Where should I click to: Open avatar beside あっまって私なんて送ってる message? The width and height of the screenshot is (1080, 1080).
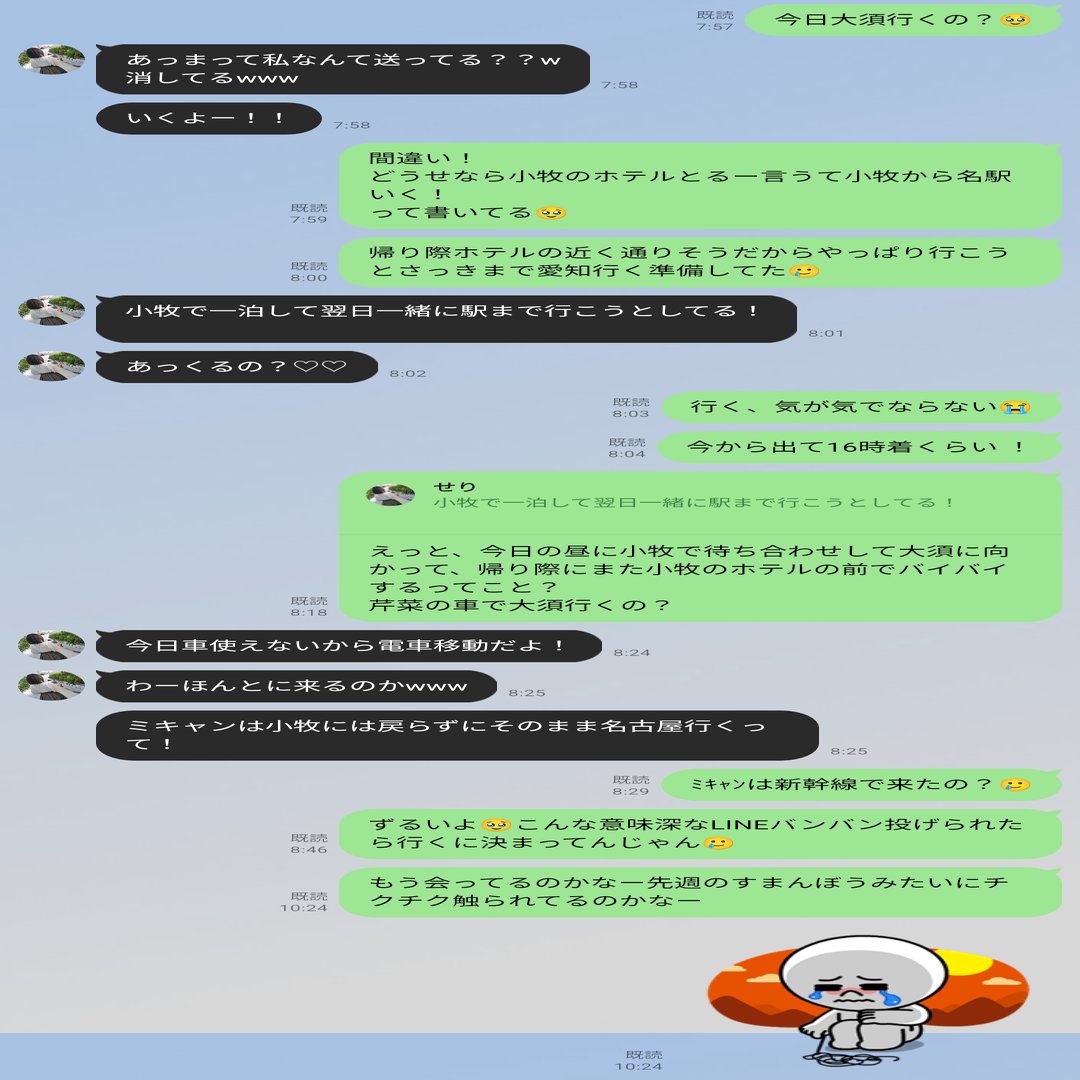pos(51,60)
